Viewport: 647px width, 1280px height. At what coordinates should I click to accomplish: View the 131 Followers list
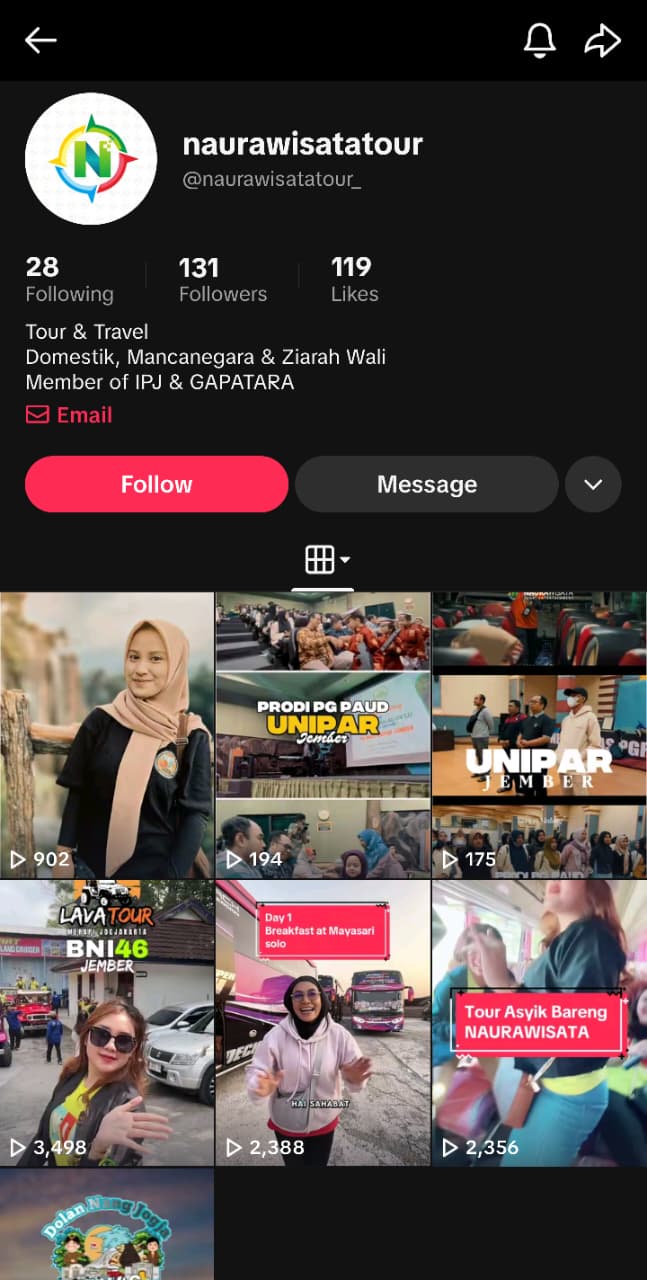click(x=222, y=279)
